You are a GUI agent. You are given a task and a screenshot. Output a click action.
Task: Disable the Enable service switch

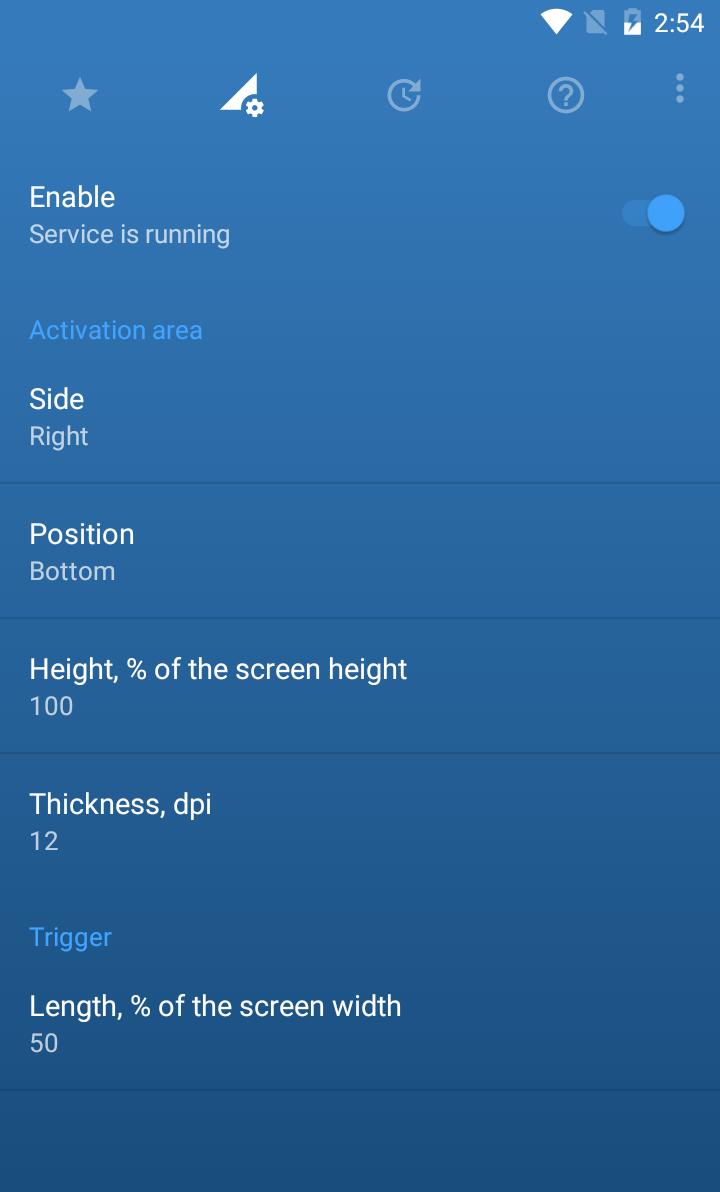pyautogui.click(x=651, y=213)
